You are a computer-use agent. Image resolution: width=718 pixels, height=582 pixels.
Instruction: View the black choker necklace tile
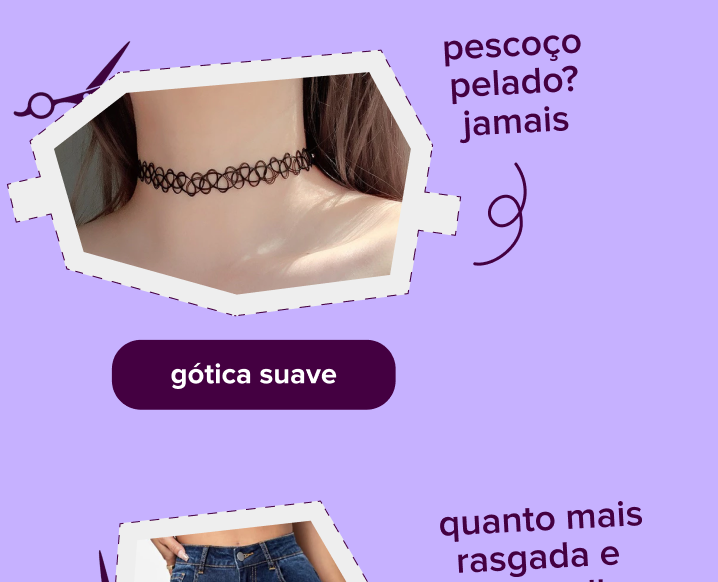pos(235,183)
